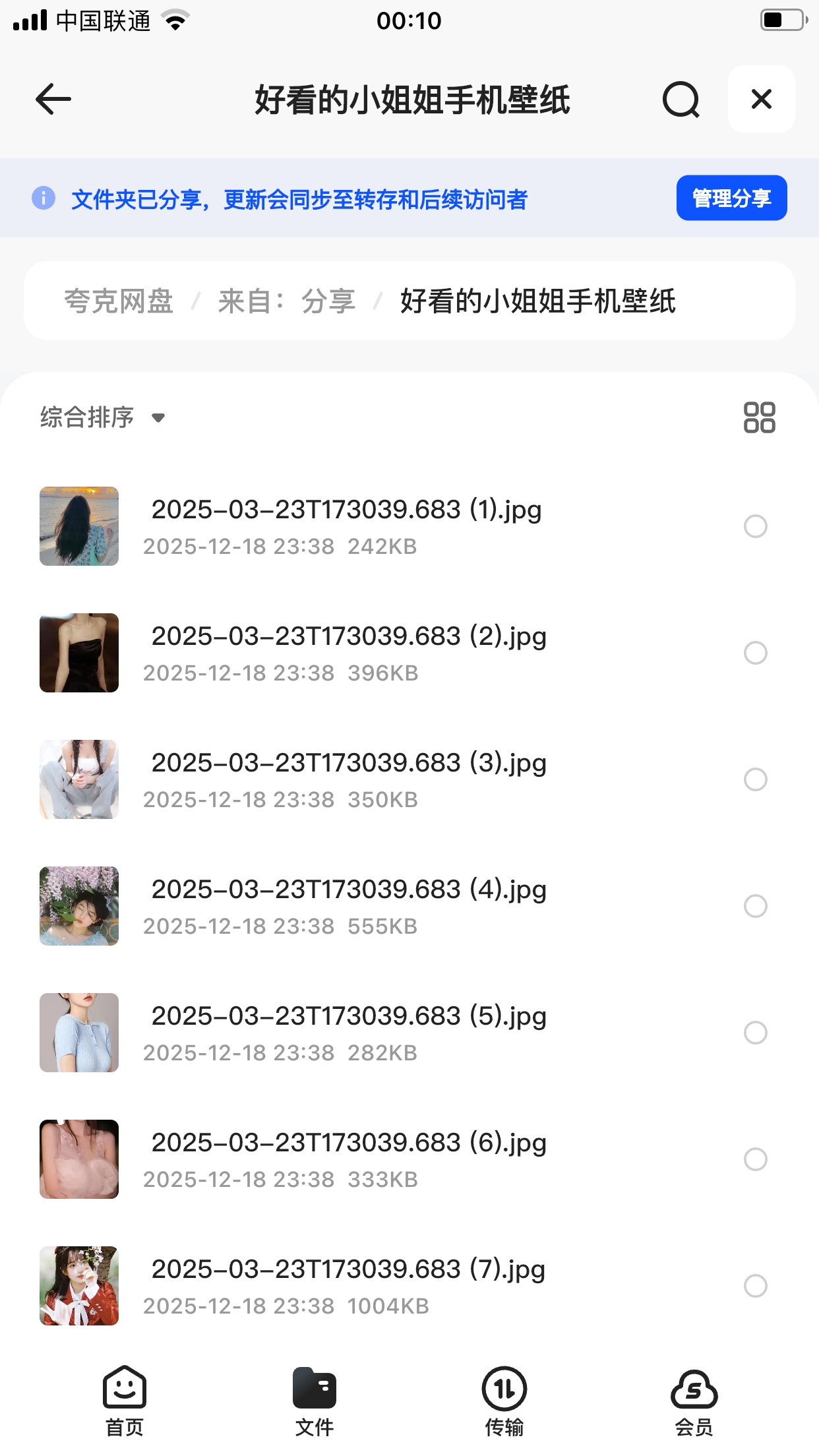819x1456 pixels.
Task: Open the 夸克网盘 breadcrumb
Action: coord(119,301)
